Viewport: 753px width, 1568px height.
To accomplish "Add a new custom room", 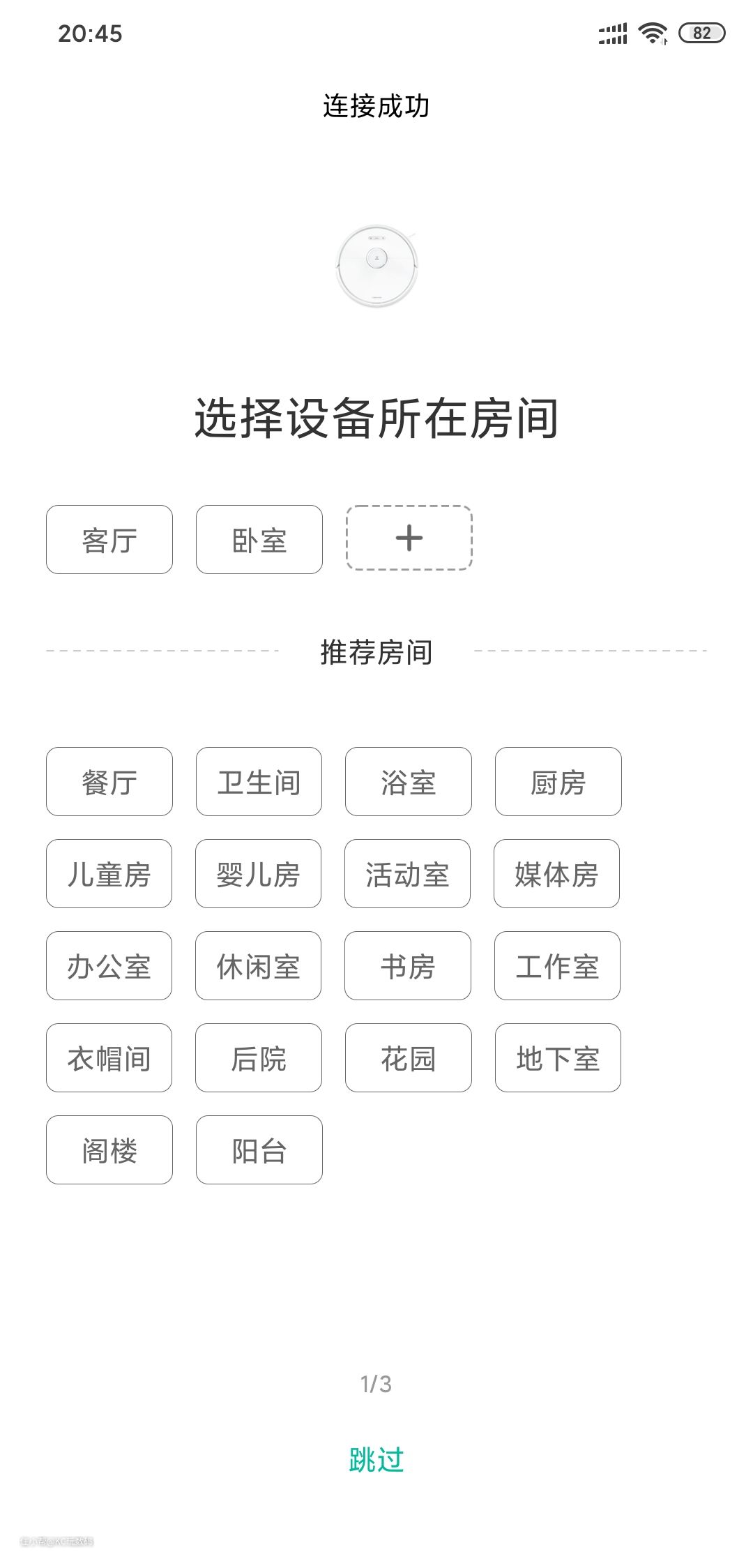I will coord(409,538).
